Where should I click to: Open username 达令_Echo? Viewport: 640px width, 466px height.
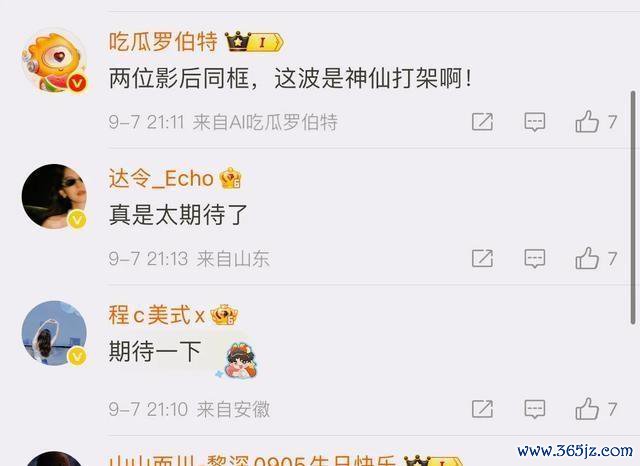(161, 179)
